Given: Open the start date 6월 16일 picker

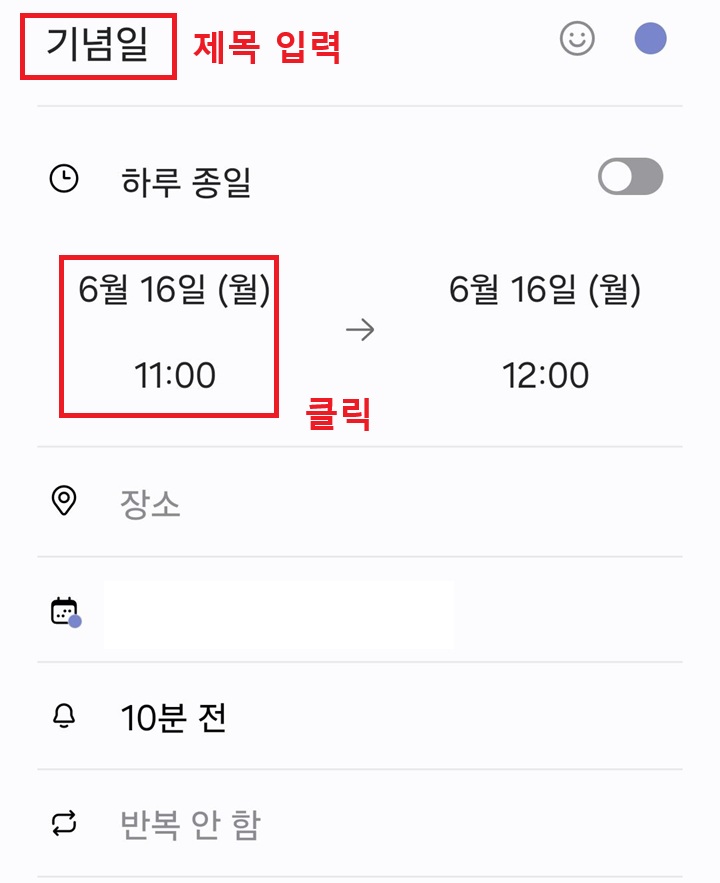Looking at the screenshot, I should pyautogui.click(x=172, y=290).
